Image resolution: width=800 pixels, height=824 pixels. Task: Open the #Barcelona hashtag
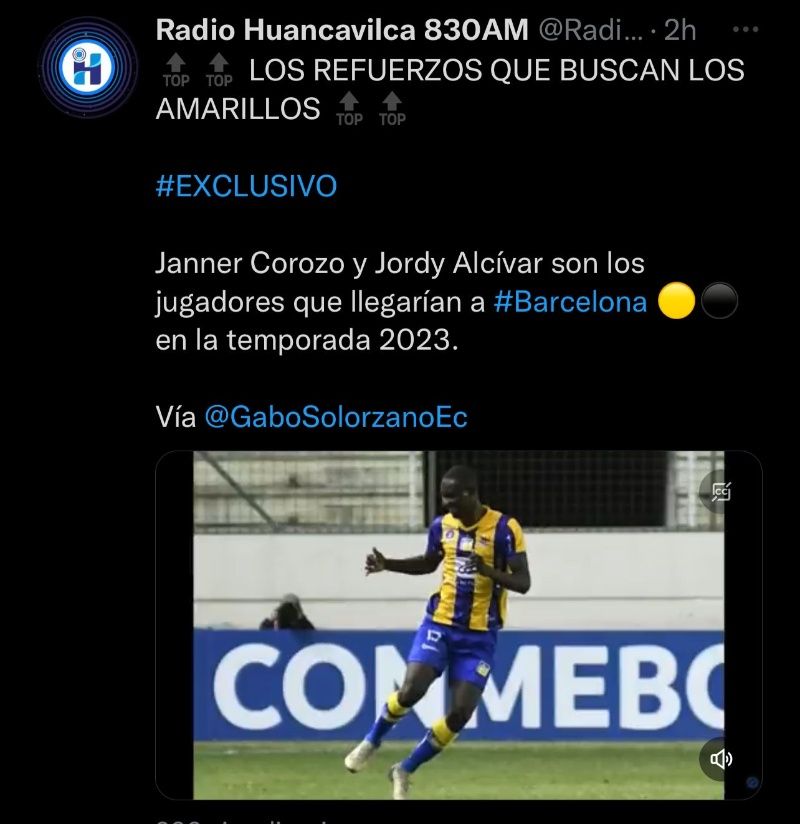click(570, 301)
